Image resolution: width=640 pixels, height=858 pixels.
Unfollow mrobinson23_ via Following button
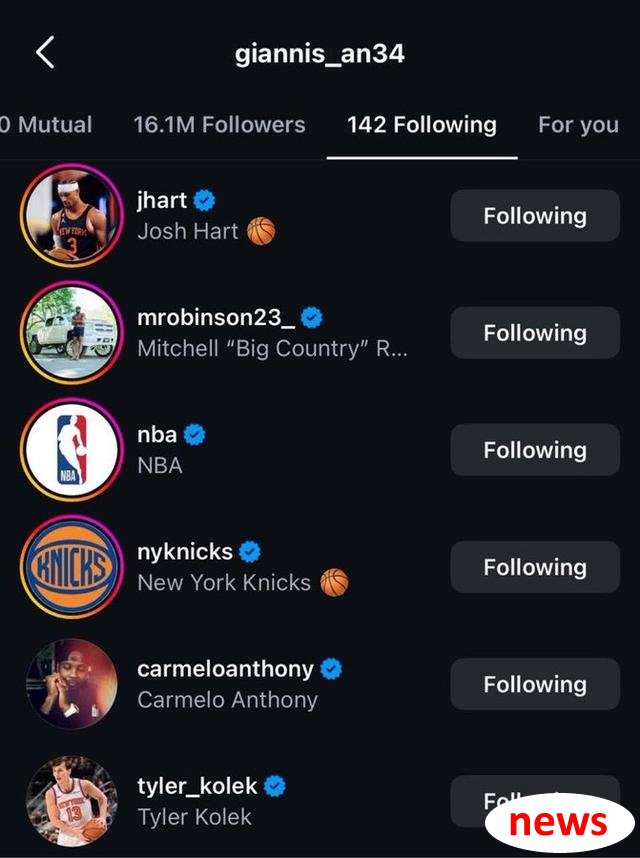click(535, 333)
